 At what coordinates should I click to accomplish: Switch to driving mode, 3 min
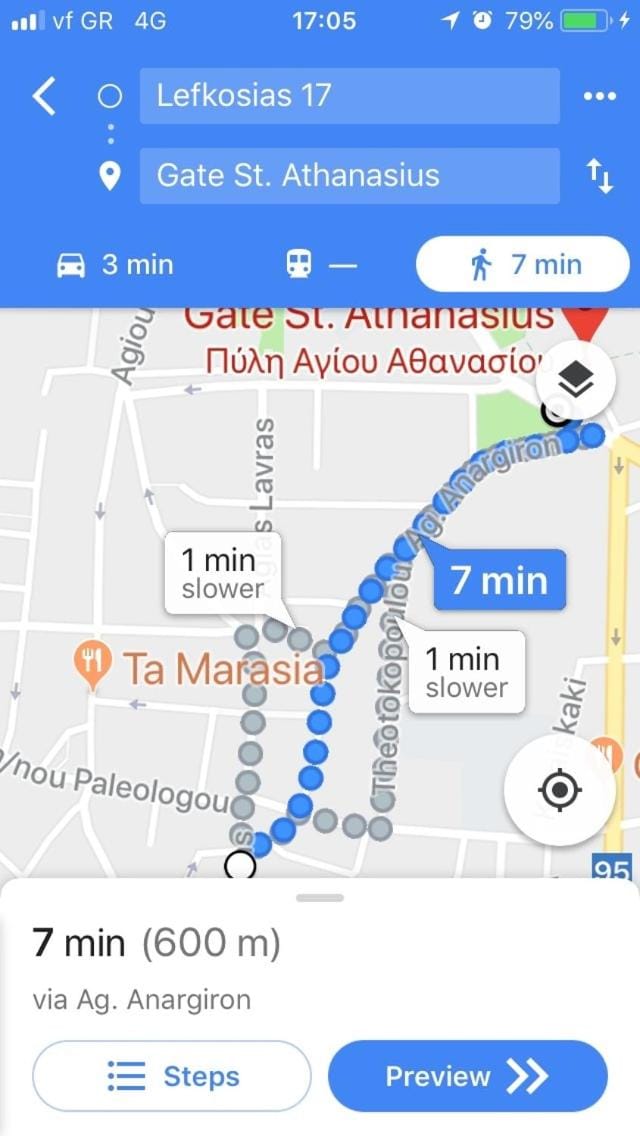tap(115, 264)
